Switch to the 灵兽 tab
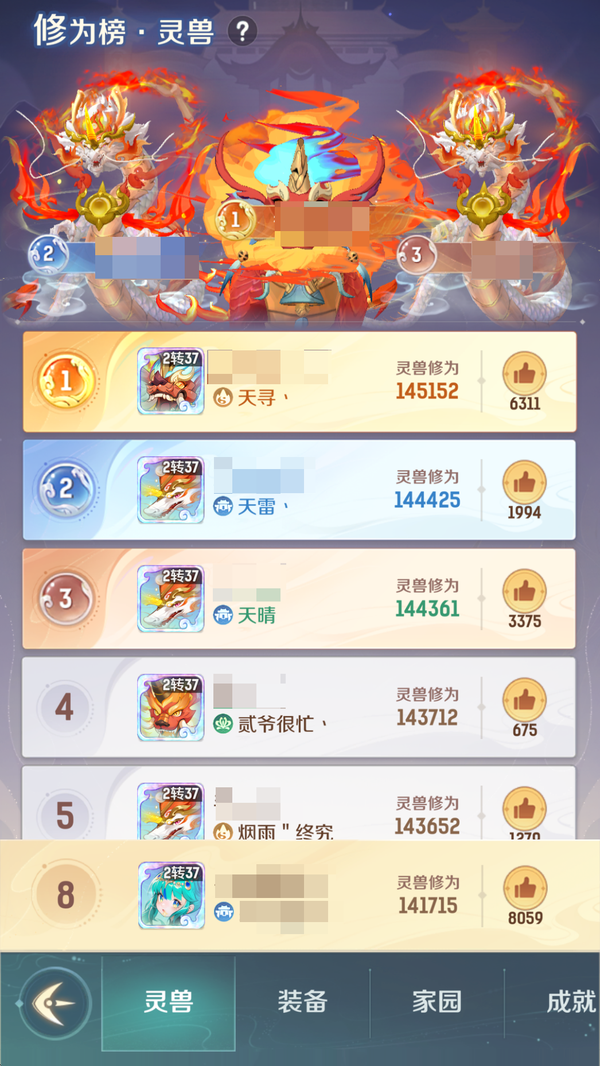The height and width of the screenshot is (1066, 600). (168, 1003)
